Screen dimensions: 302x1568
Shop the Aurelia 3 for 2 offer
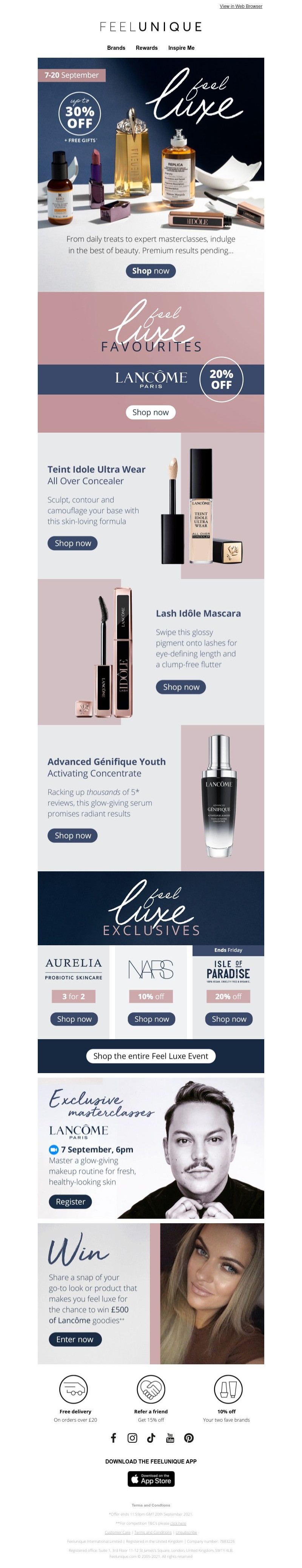tap(74, 1019)
